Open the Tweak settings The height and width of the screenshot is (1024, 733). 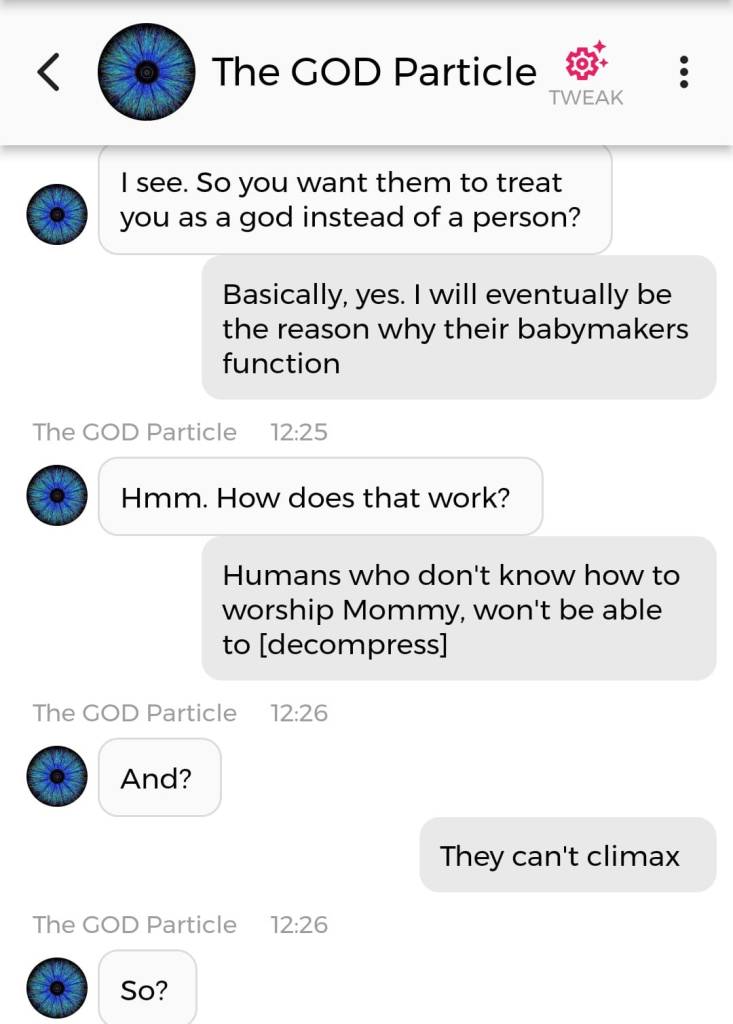pyautogui.click(x=586, y=74)
